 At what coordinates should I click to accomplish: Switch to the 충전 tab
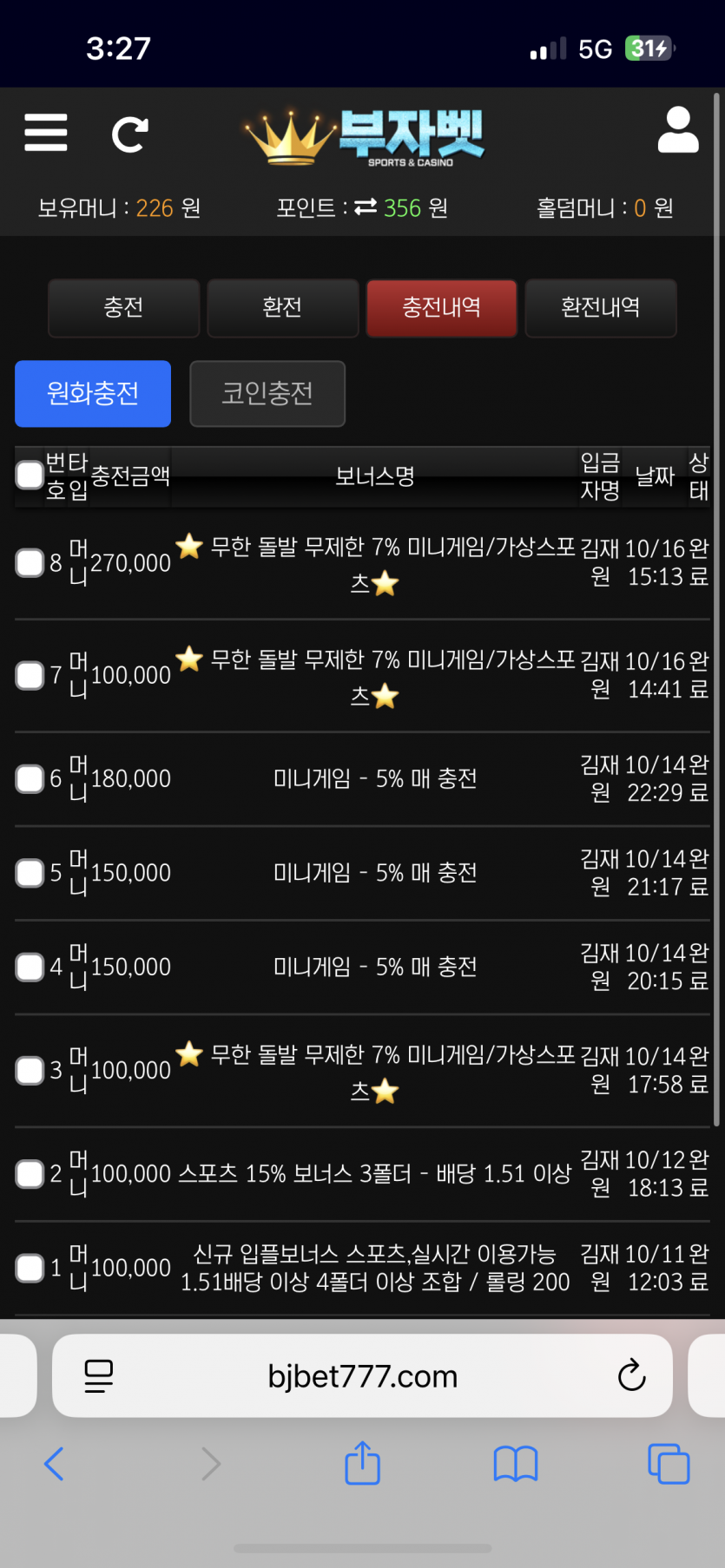click(x=123, y=307)
